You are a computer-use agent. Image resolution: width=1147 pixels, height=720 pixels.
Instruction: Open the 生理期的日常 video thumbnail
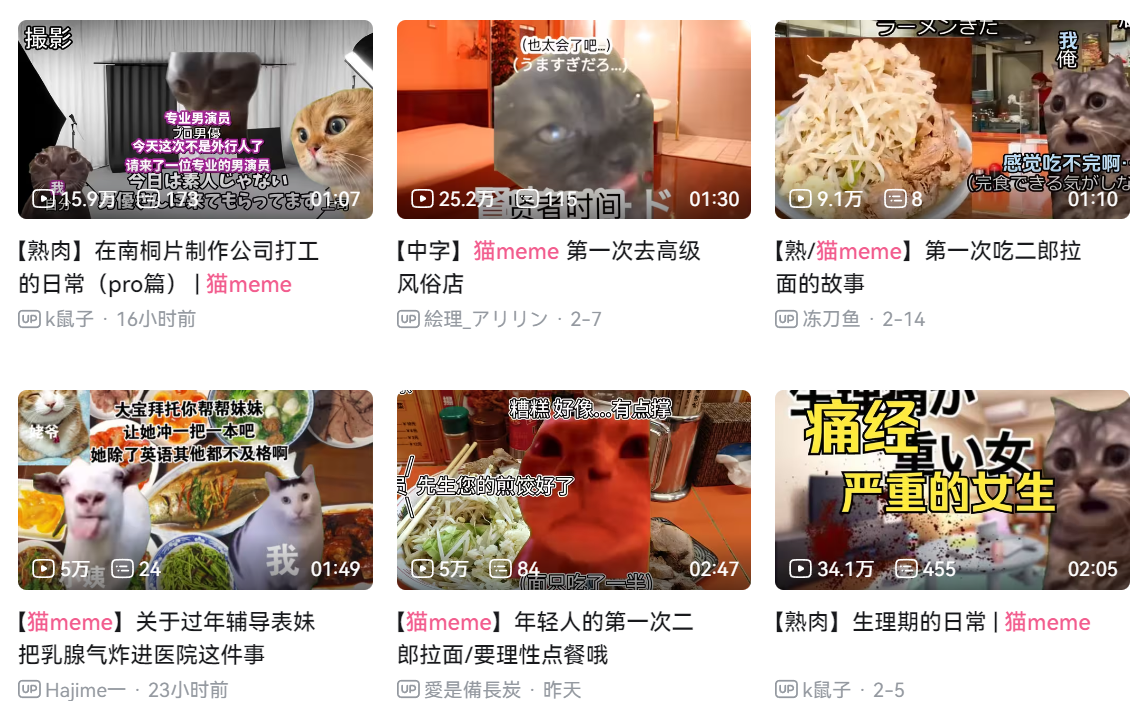(951, 489)
